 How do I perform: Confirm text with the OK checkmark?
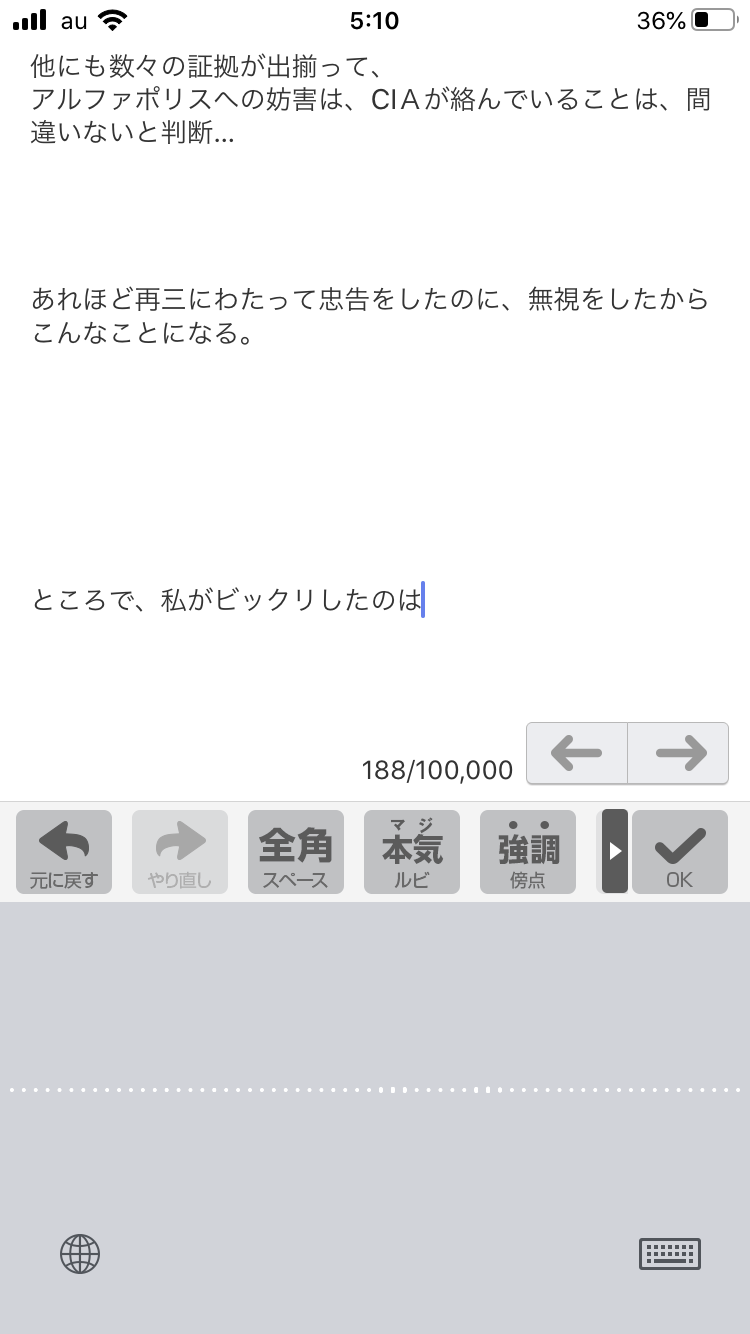[x=680, y=851]
